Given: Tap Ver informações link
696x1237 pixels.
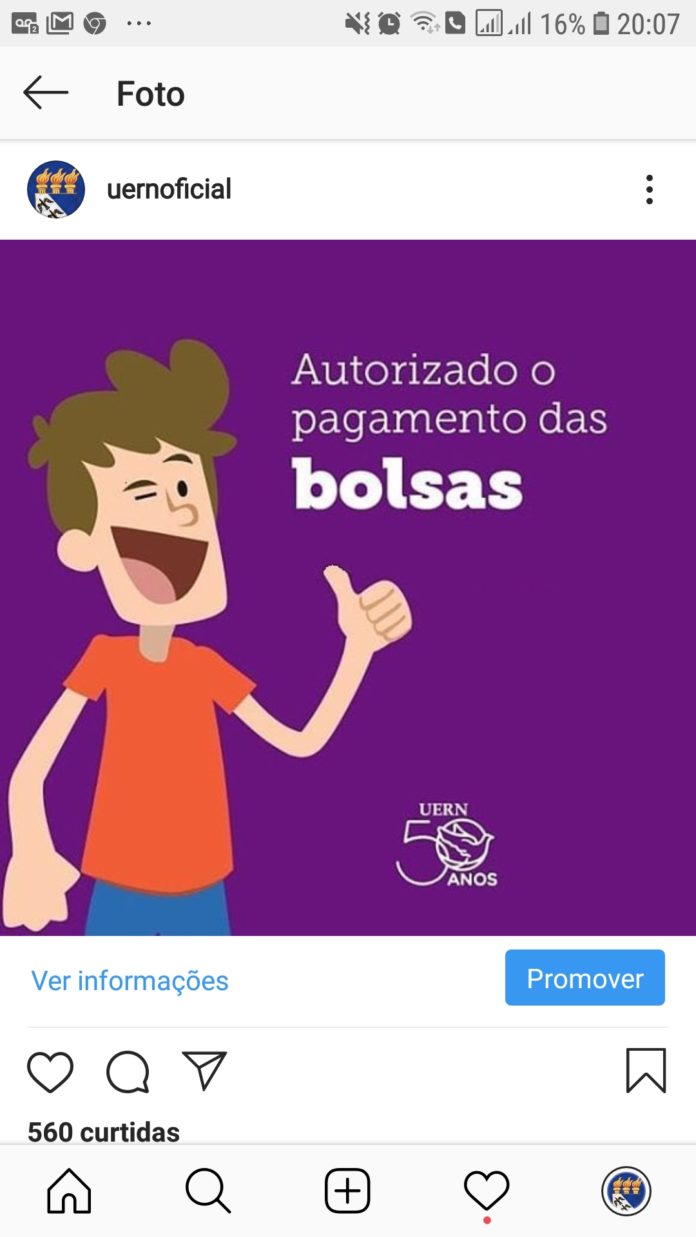Looking at the screenshot, I should click(x=130, y=980).
